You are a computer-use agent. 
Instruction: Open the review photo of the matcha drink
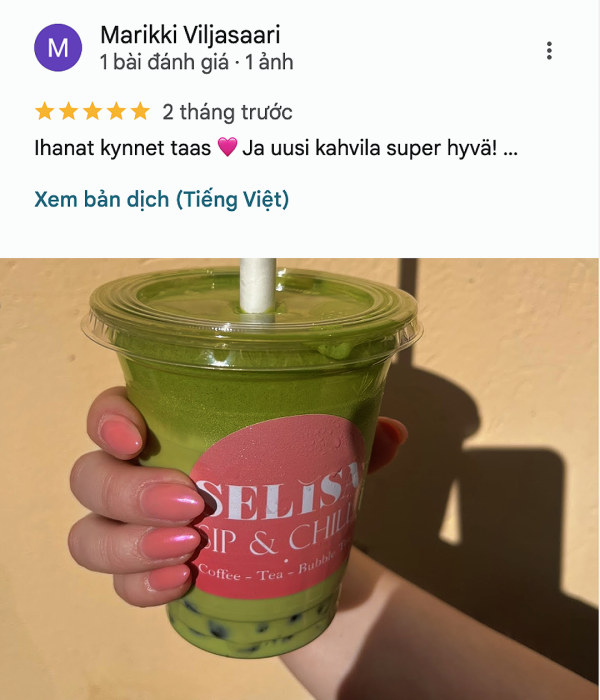(300, 480)
